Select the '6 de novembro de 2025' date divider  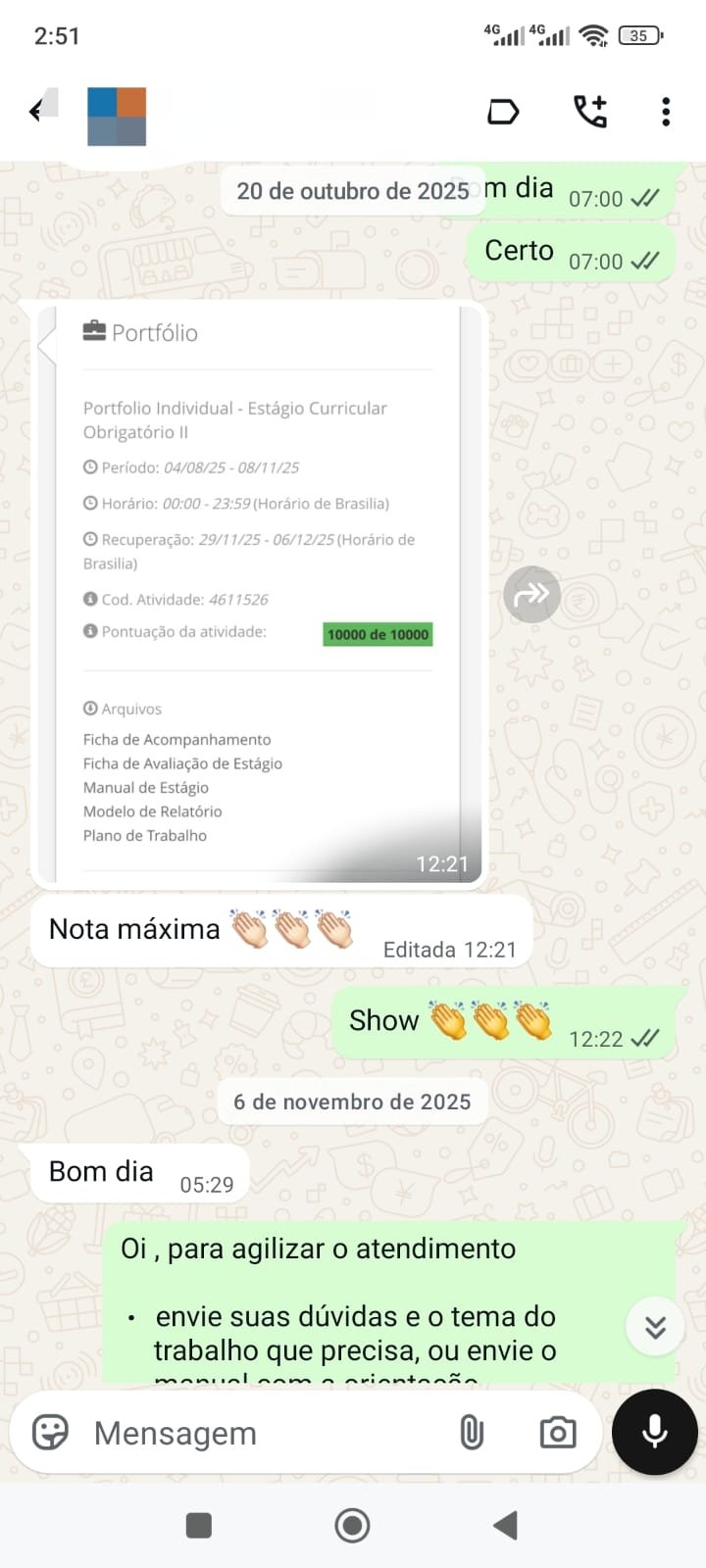352,1101
